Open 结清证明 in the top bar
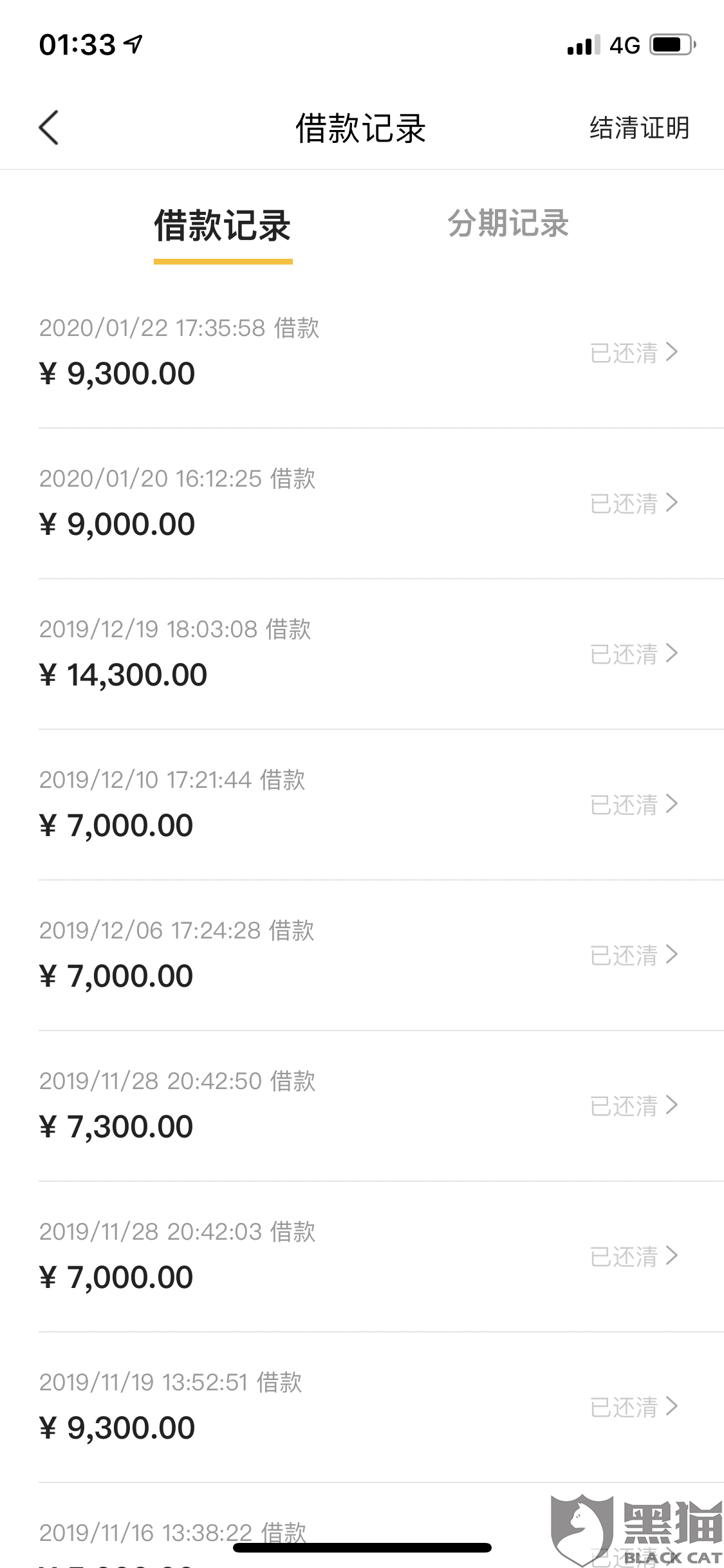Viewport: 724px width, 1568px height. click(x=639, y=127)
